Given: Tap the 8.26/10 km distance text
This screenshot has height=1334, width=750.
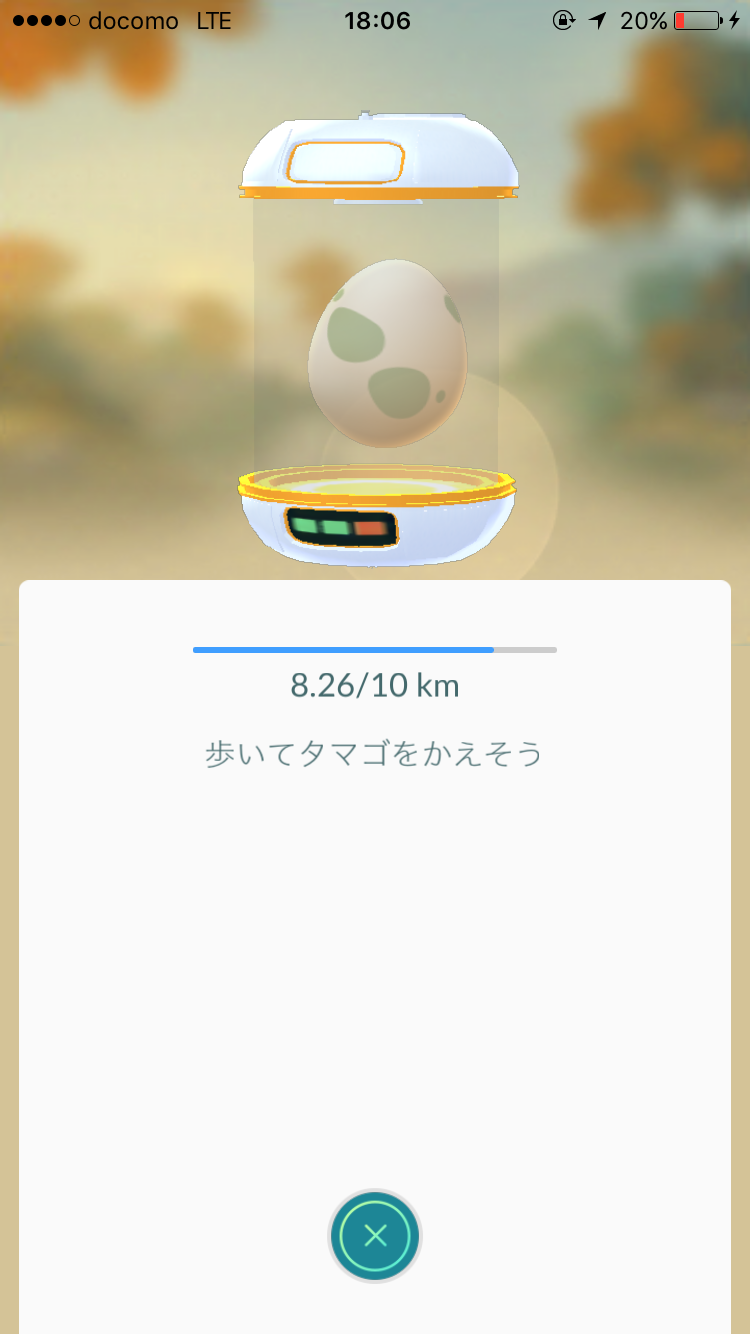Looking at the screenshot, I should (375, 686).
